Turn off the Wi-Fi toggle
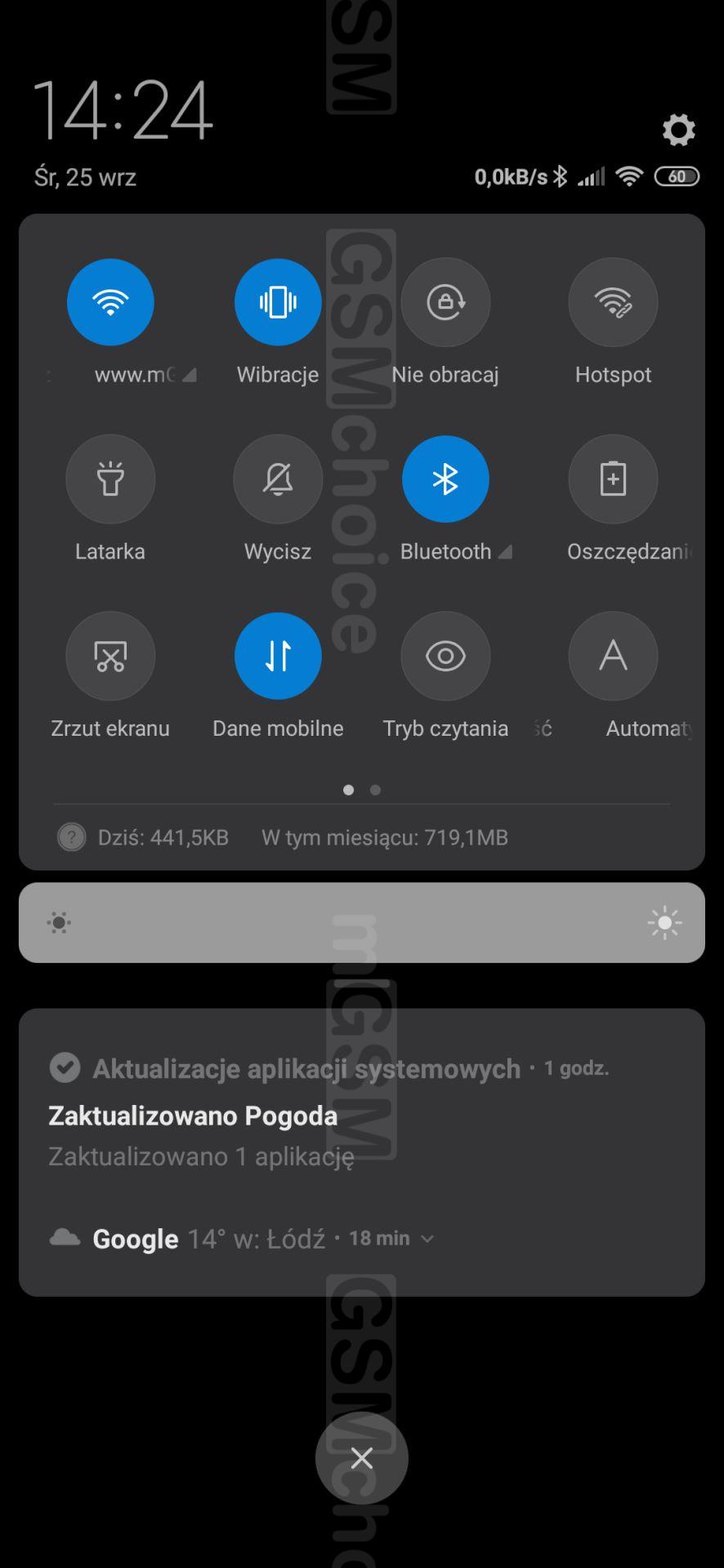 110,302
